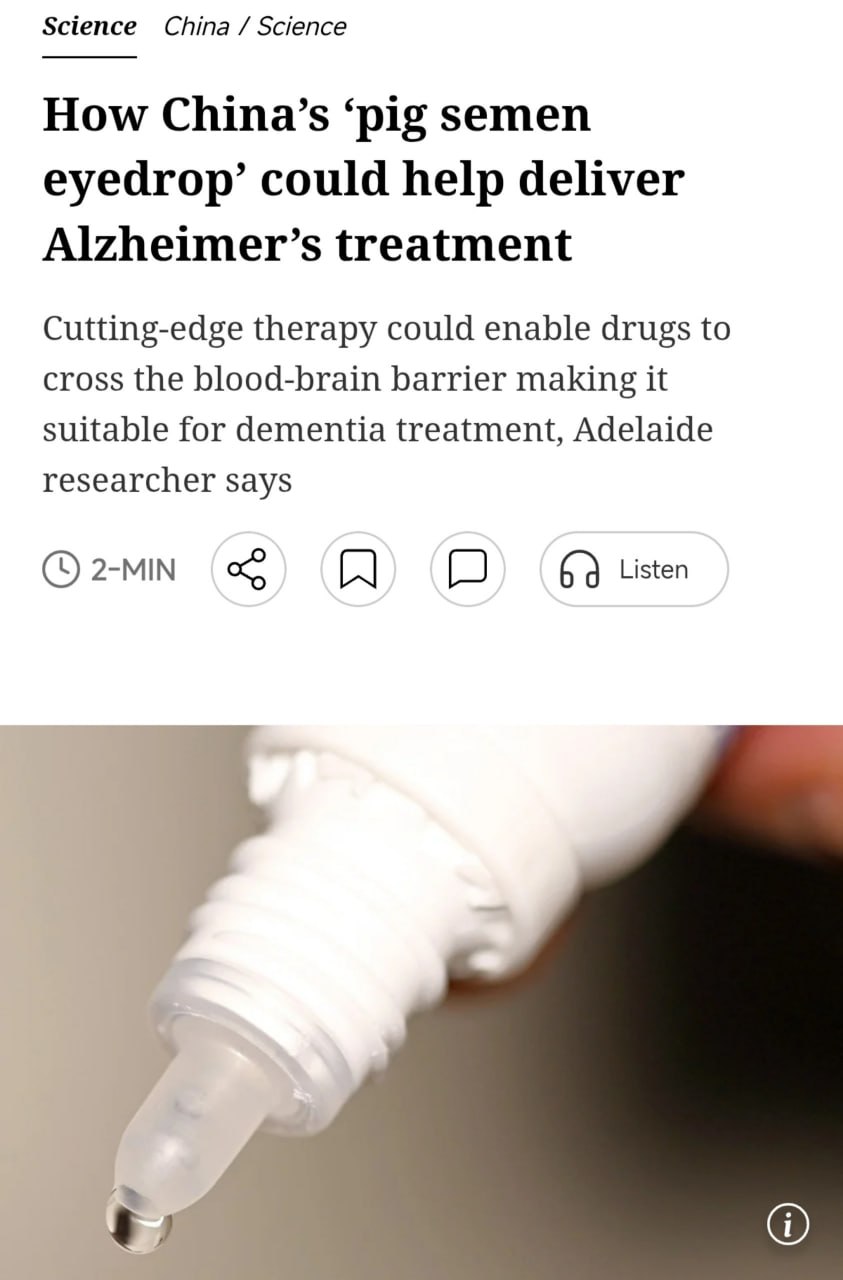Go to China / Science category
The height and width of the screenshot is (1280, 843).
255,26
